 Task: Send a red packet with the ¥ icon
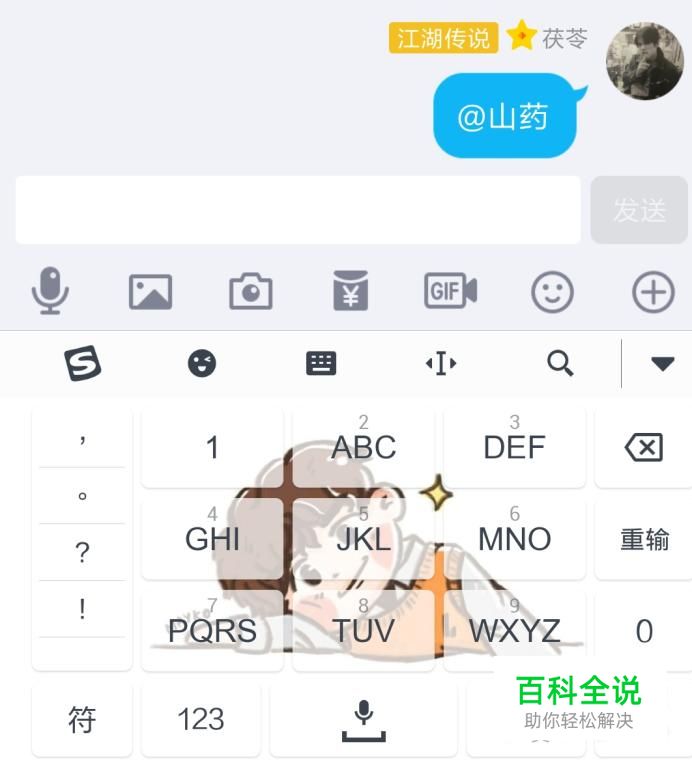pos(350,291)
